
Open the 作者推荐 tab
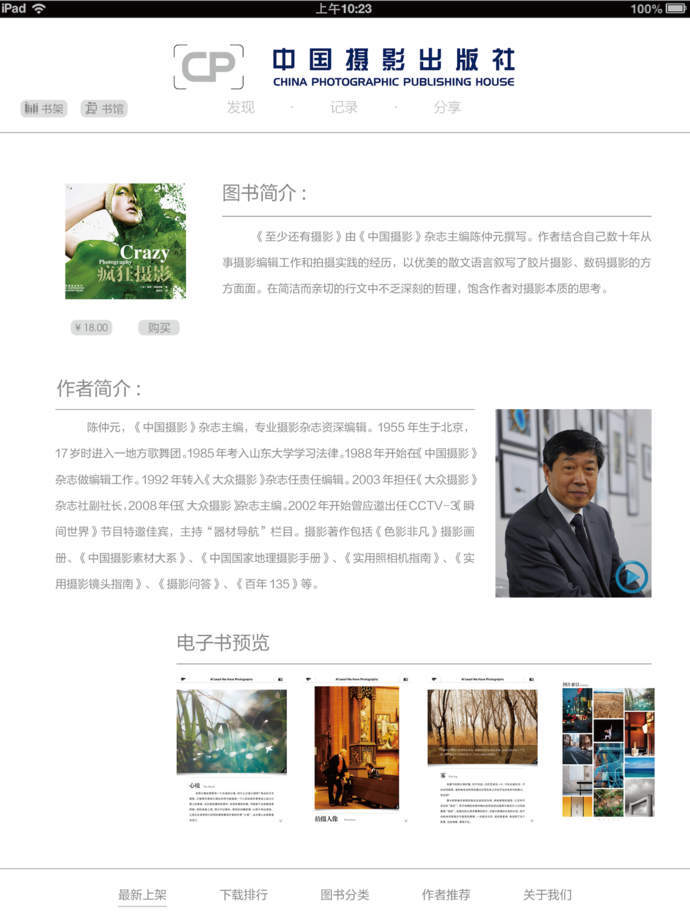(446, 895)
